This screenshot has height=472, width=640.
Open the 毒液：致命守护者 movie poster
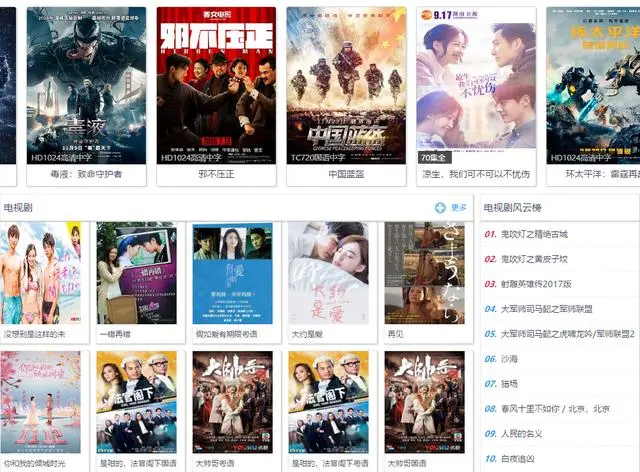(86, 85)
